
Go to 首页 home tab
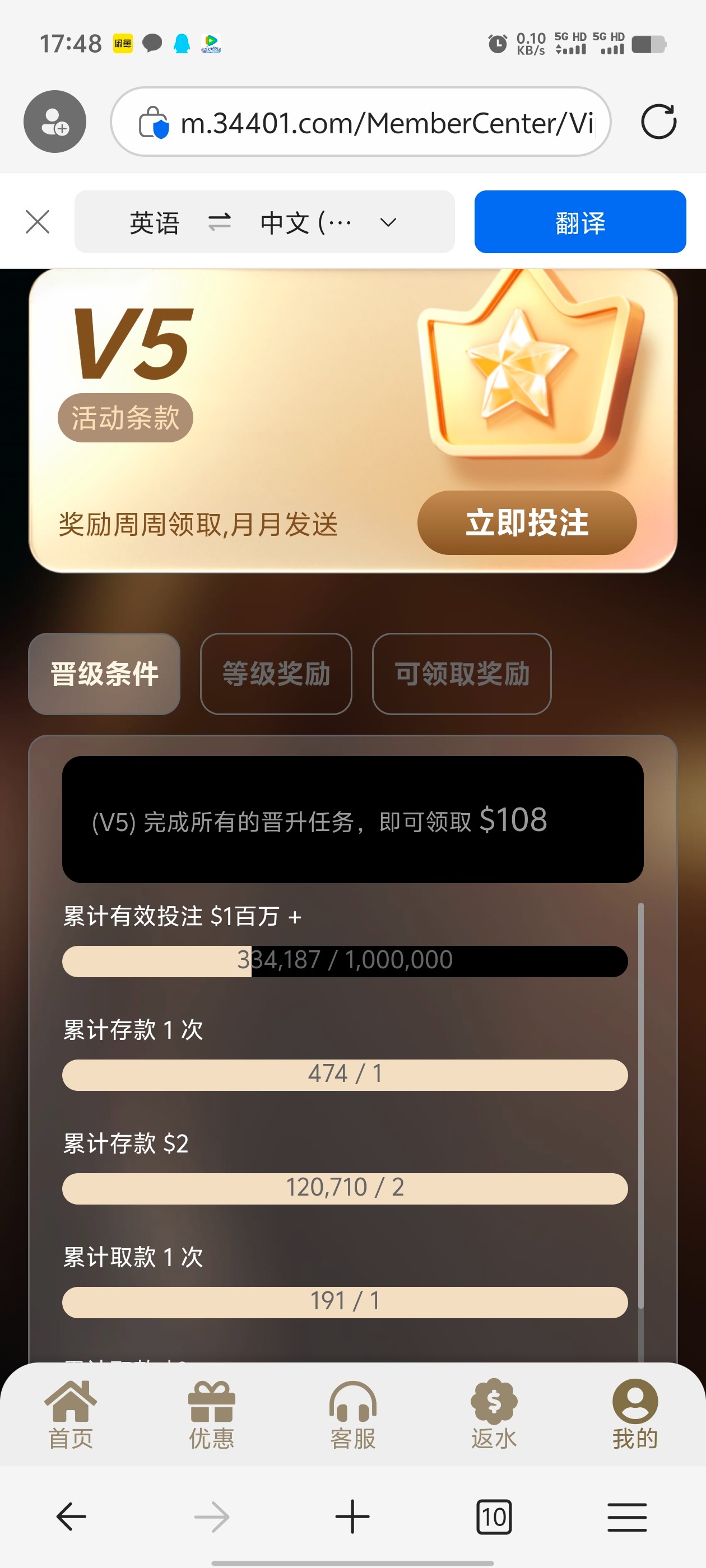(71, 1415)
